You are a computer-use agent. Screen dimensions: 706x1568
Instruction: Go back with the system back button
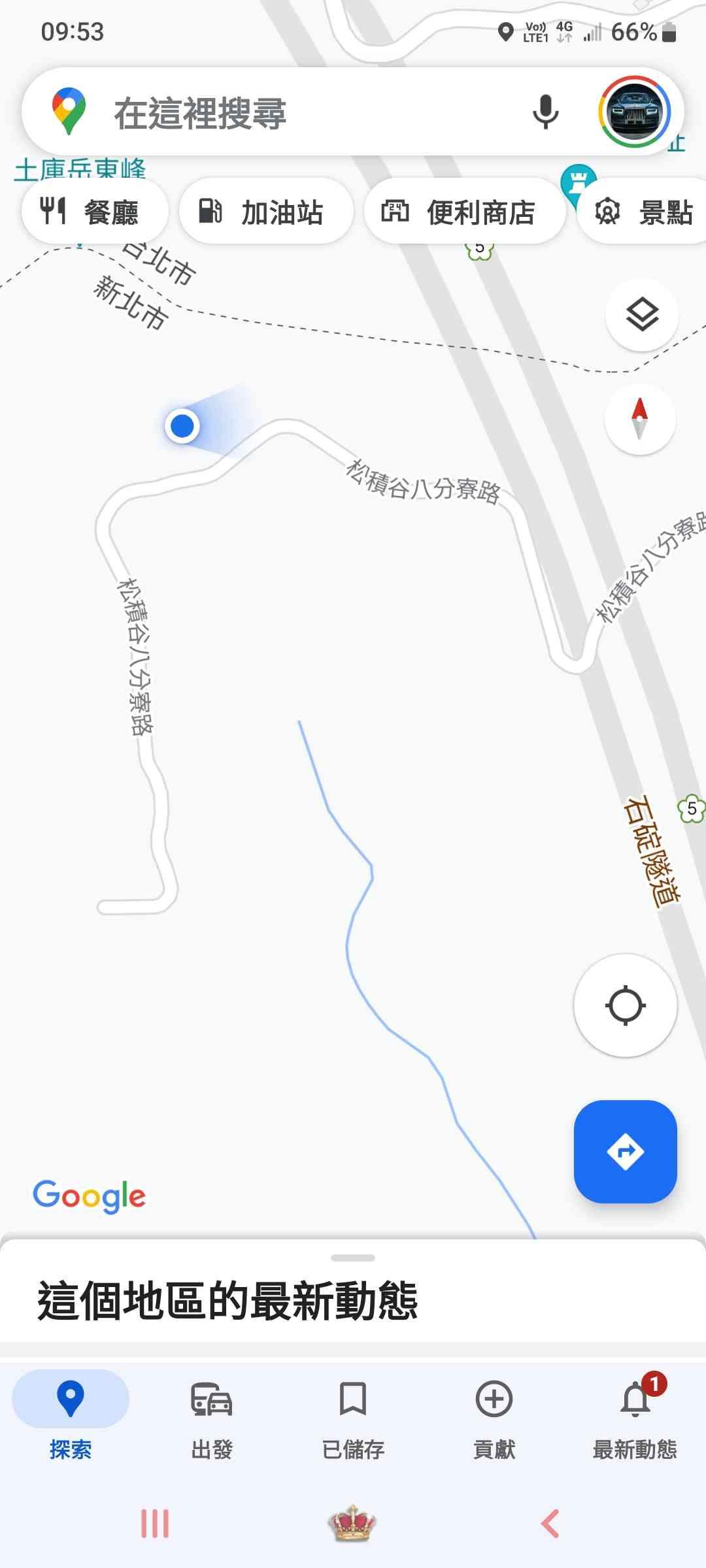tap(550, 1524)
